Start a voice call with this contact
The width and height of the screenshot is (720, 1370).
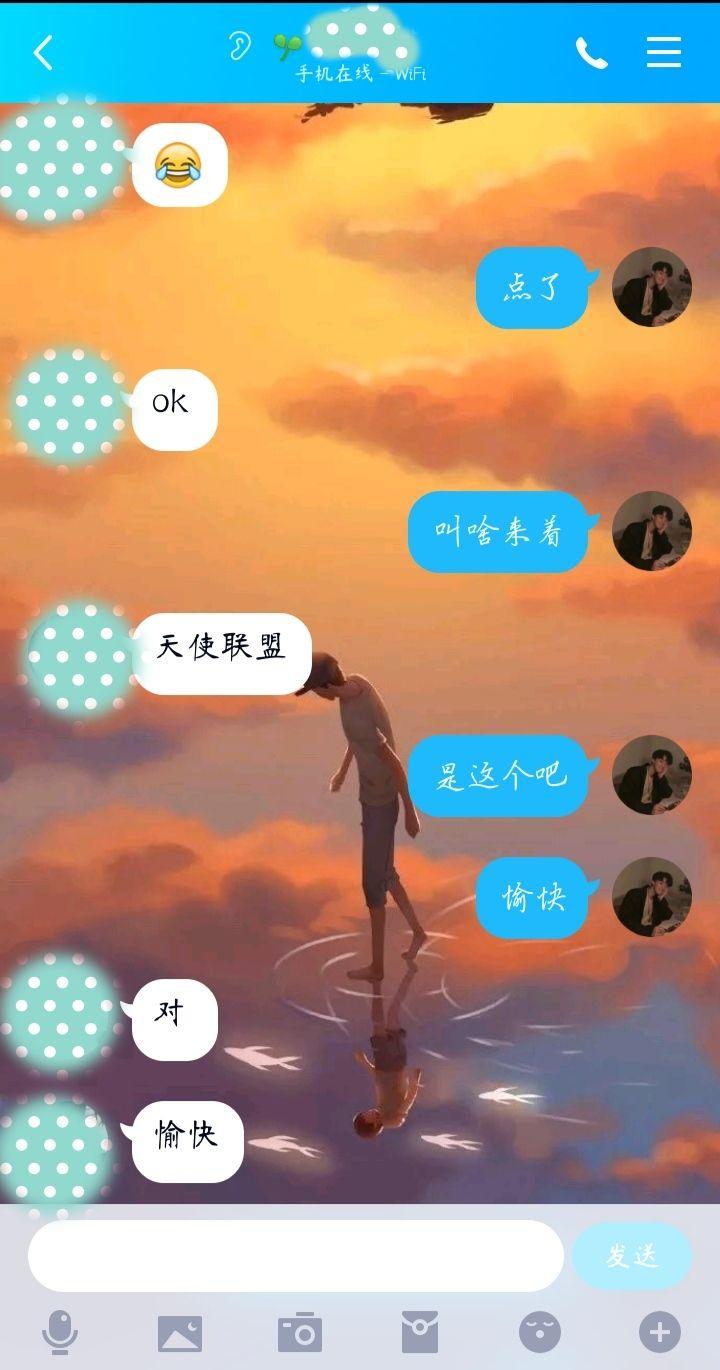[x=591, y=53]
